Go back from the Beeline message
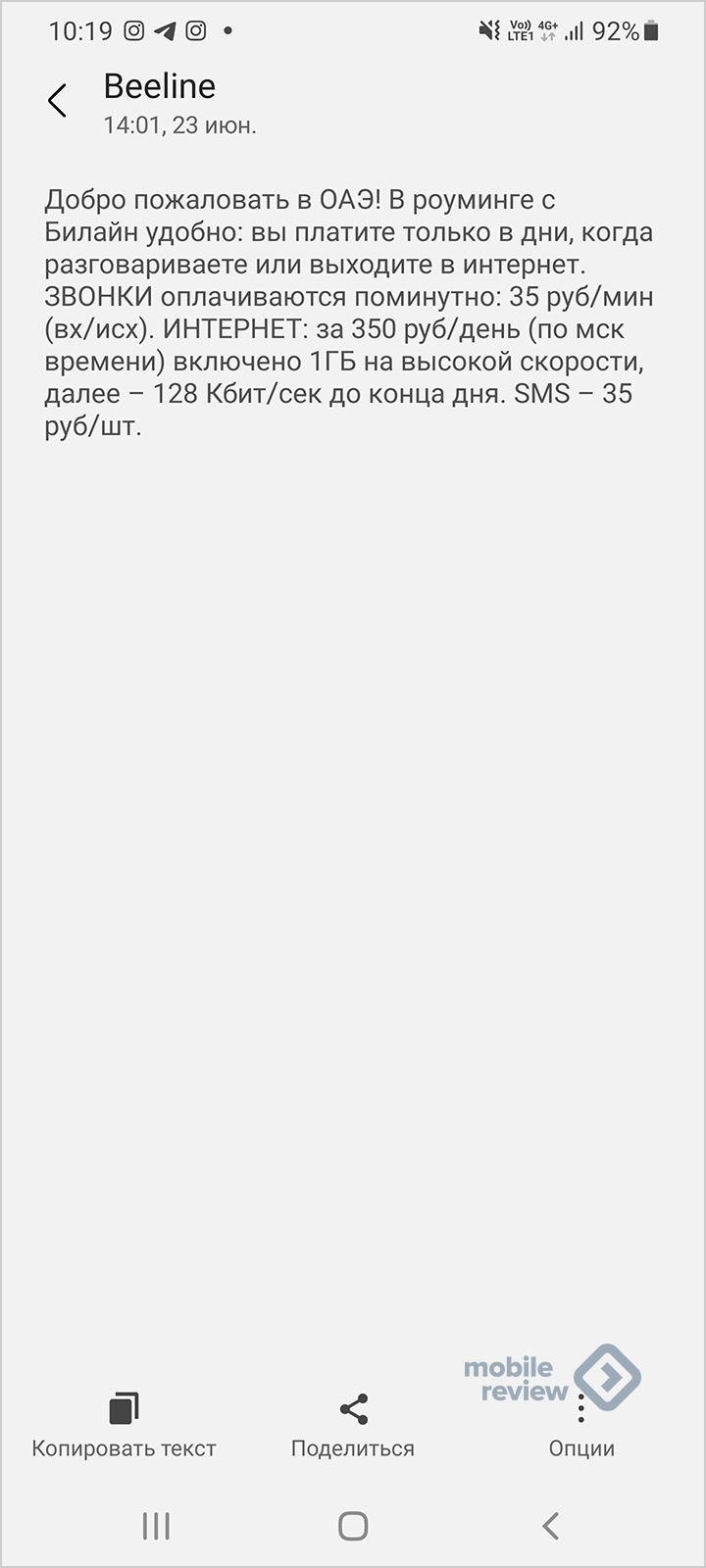 [58, 101]
